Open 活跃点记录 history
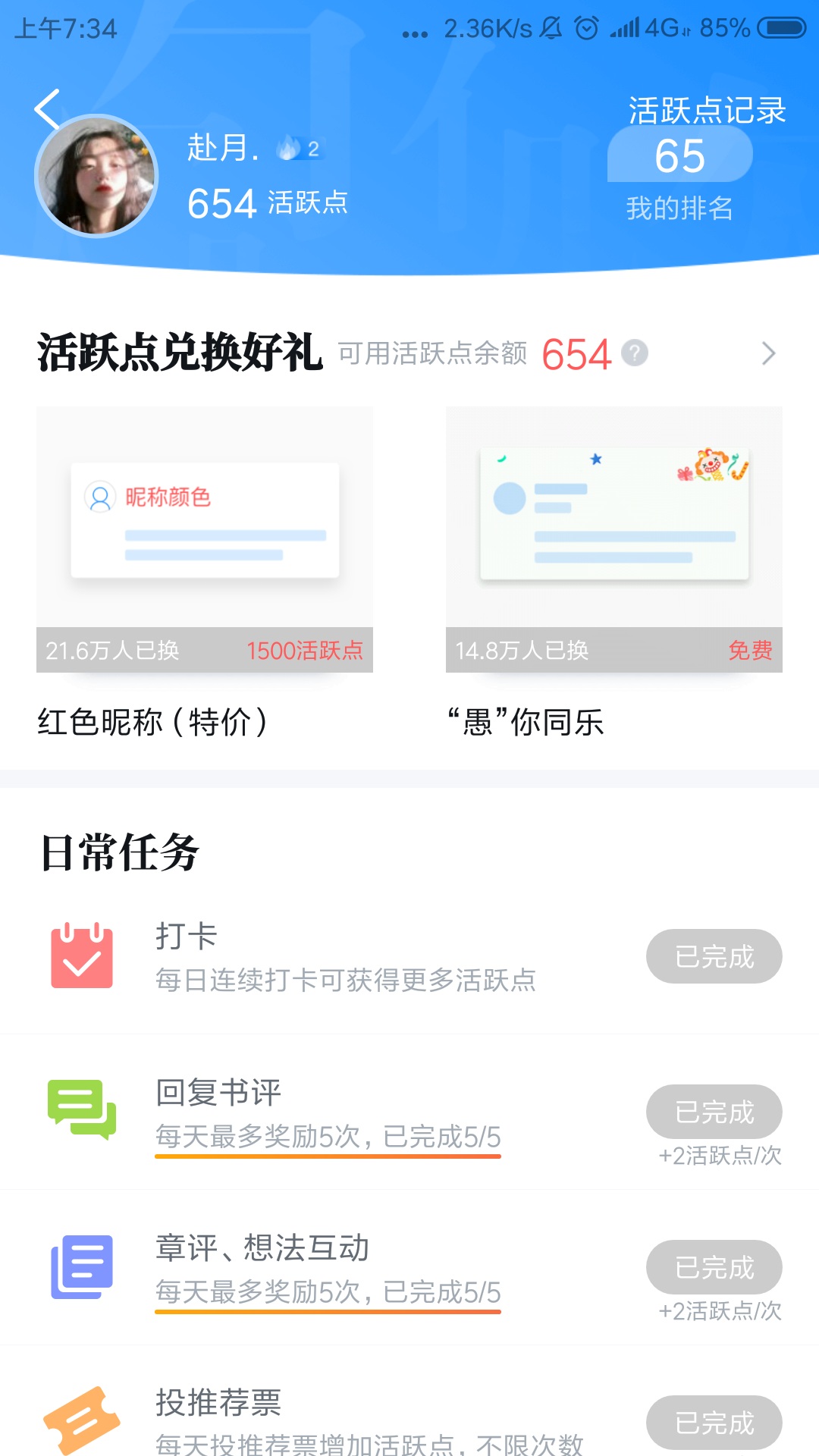The image size is (819, 1456). pos(707,110)
